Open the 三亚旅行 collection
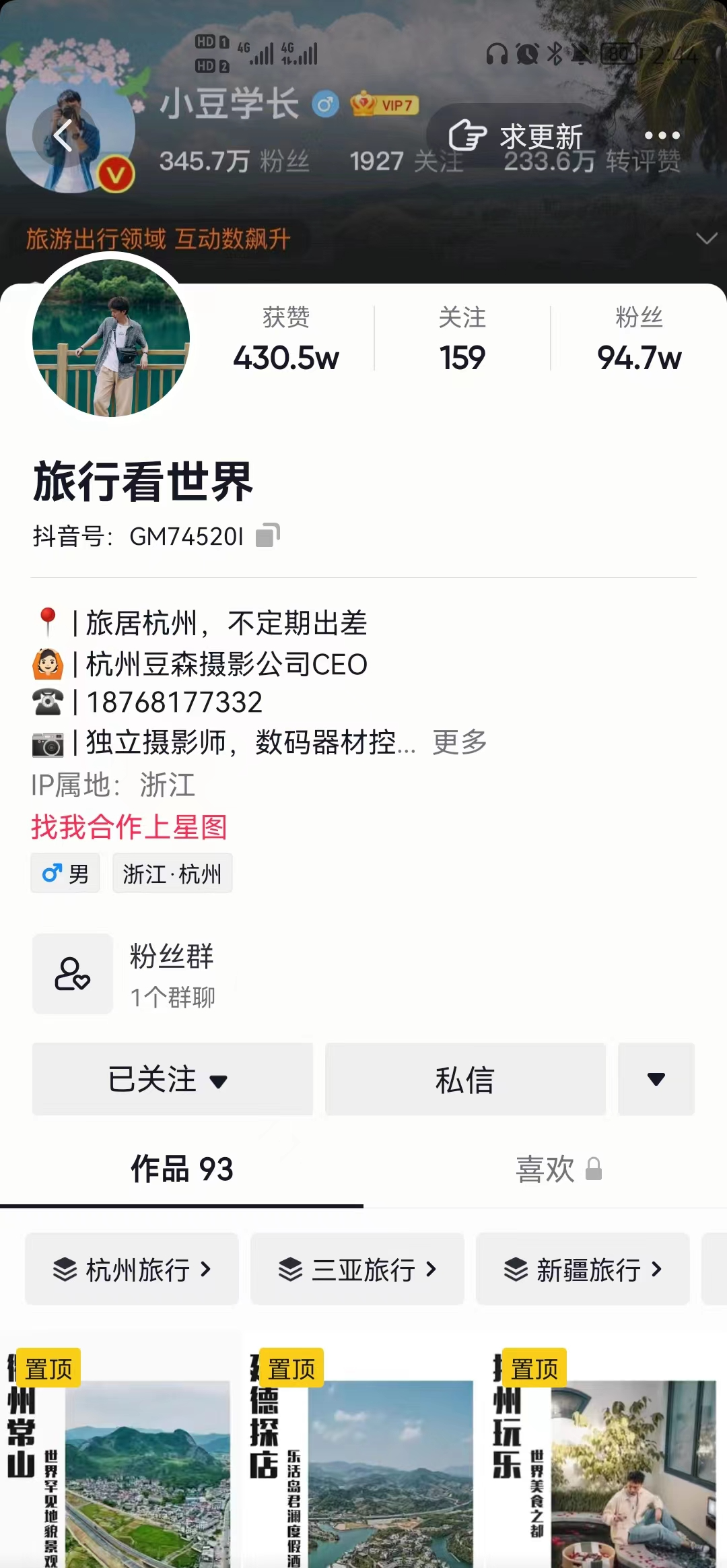727x1568 pixels. 357,1270
